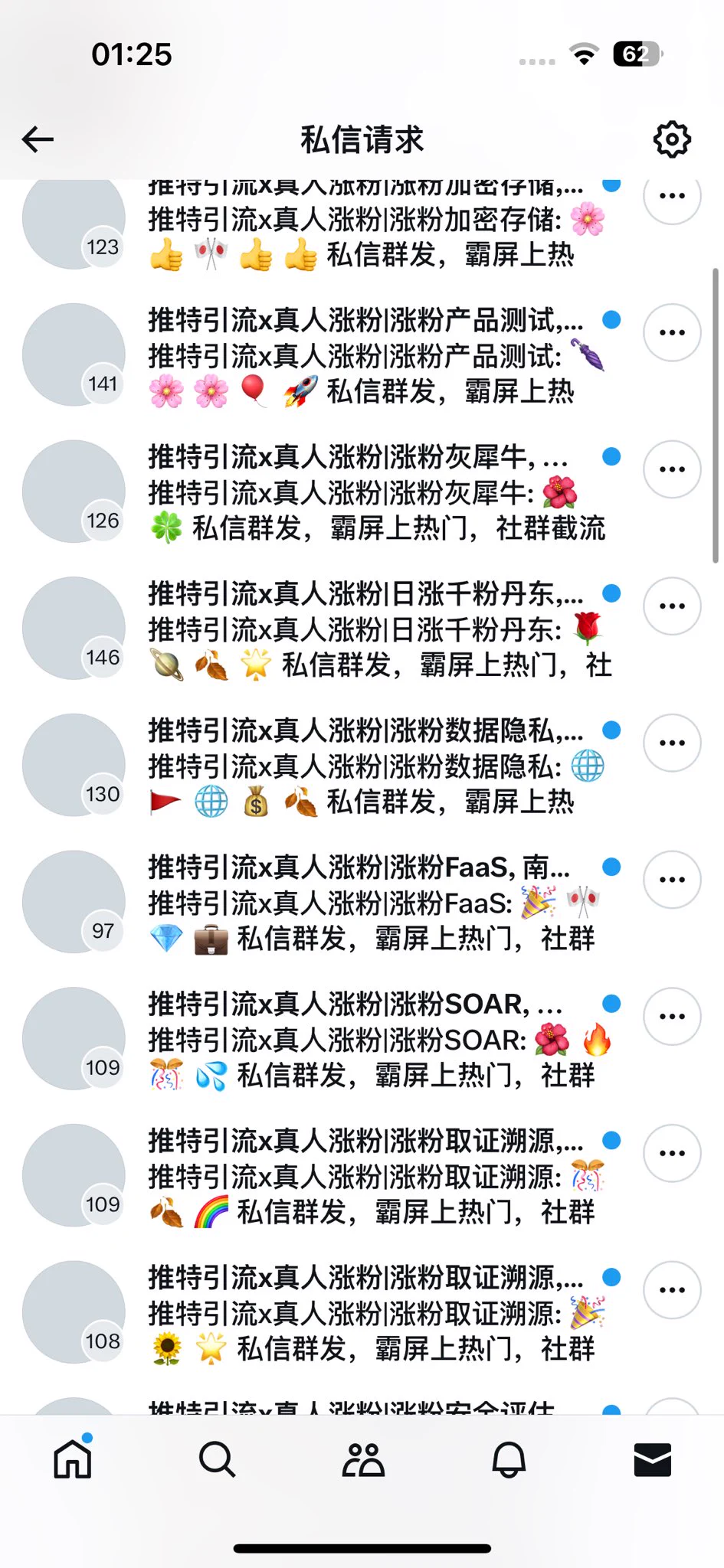Open more options for 日涨千粉丹东 request

tap(672, 606)
